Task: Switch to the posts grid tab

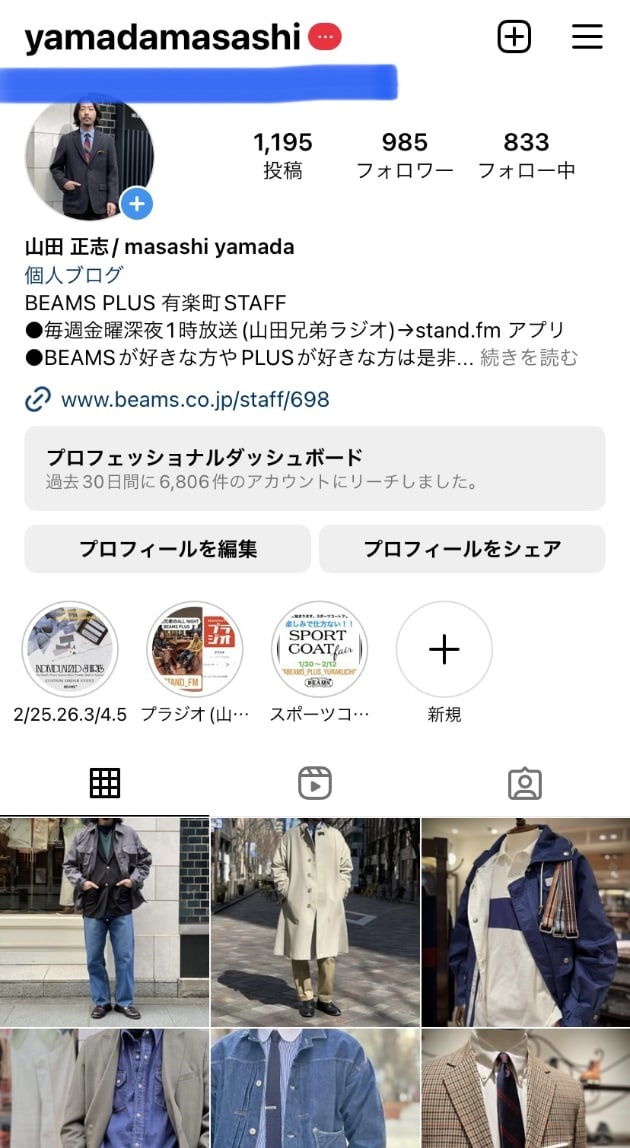Action: [105, 783]
